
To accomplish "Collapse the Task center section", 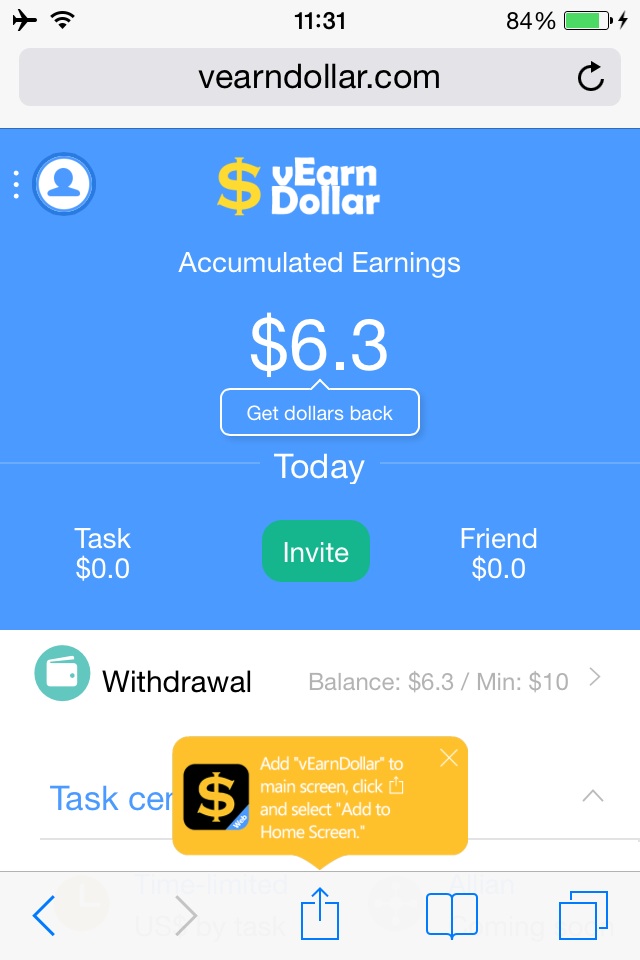I will 593,797.
